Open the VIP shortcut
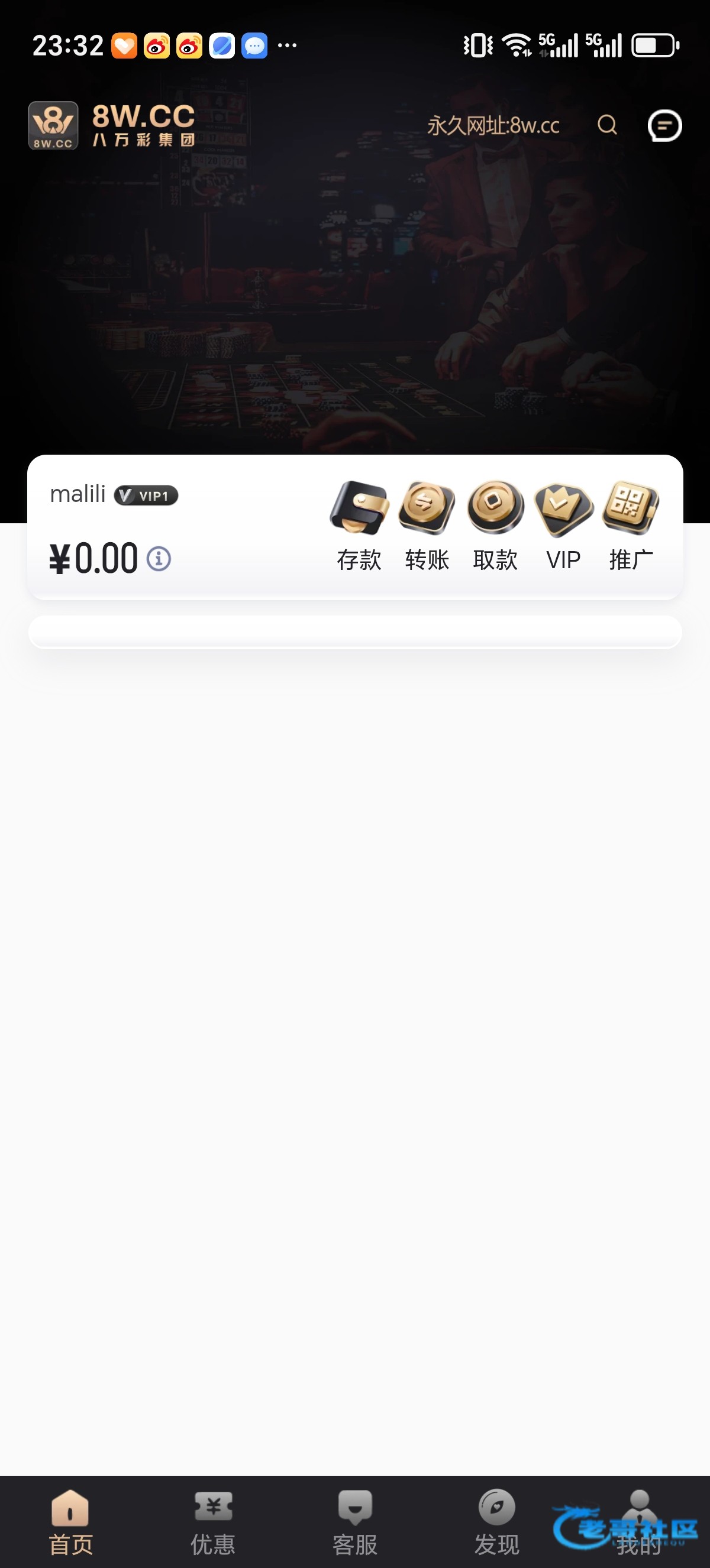 pyautogui.click(x=563, y=525)
